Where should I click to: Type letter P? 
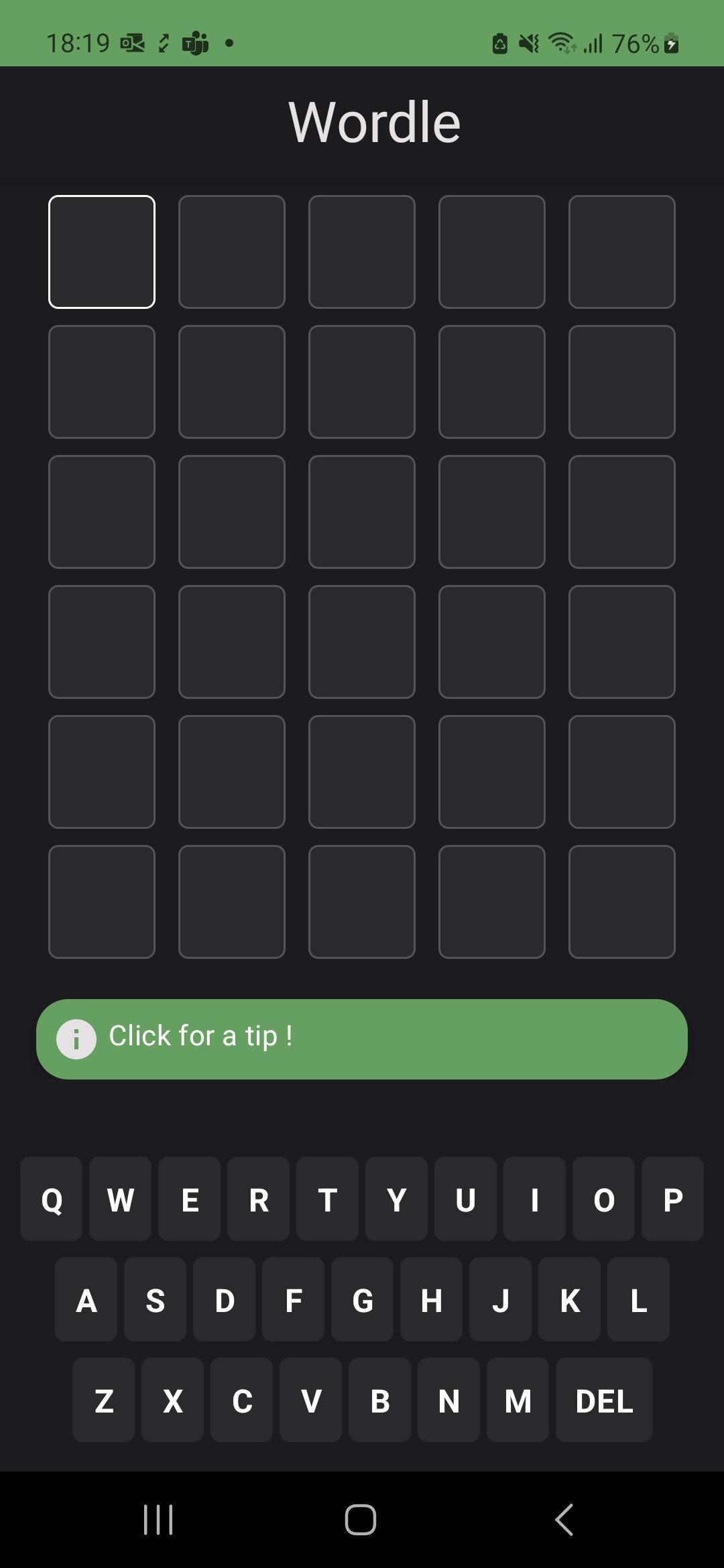tap(672, 1199)
